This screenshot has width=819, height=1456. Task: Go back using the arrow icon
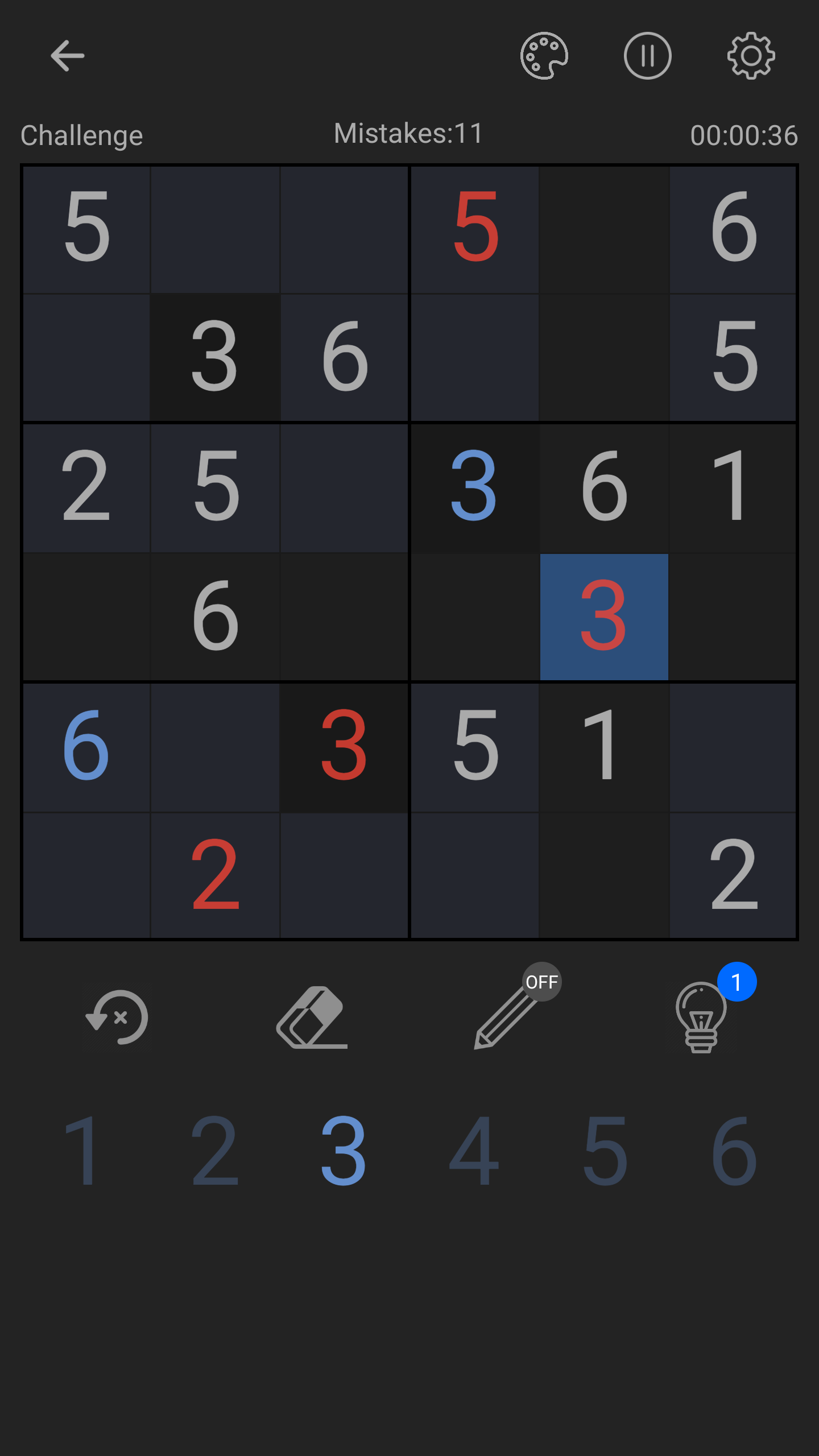67,56
